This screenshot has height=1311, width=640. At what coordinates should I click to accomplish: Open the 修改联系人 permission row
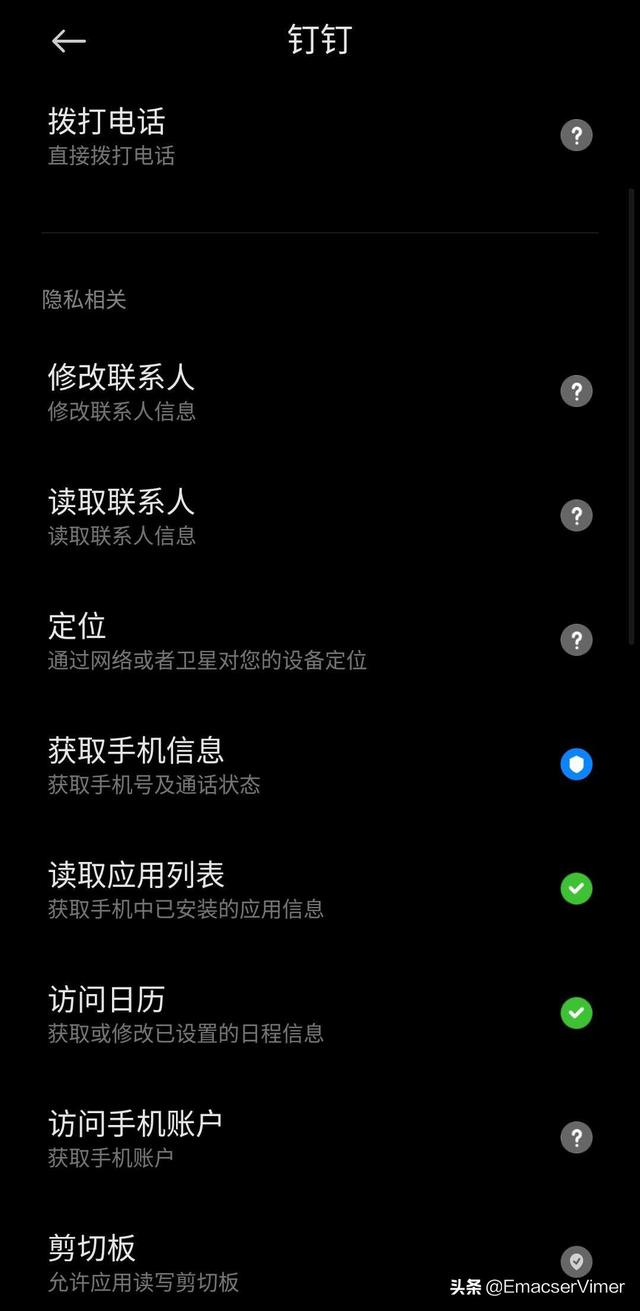pyautogui.click(x=320, y=391)
